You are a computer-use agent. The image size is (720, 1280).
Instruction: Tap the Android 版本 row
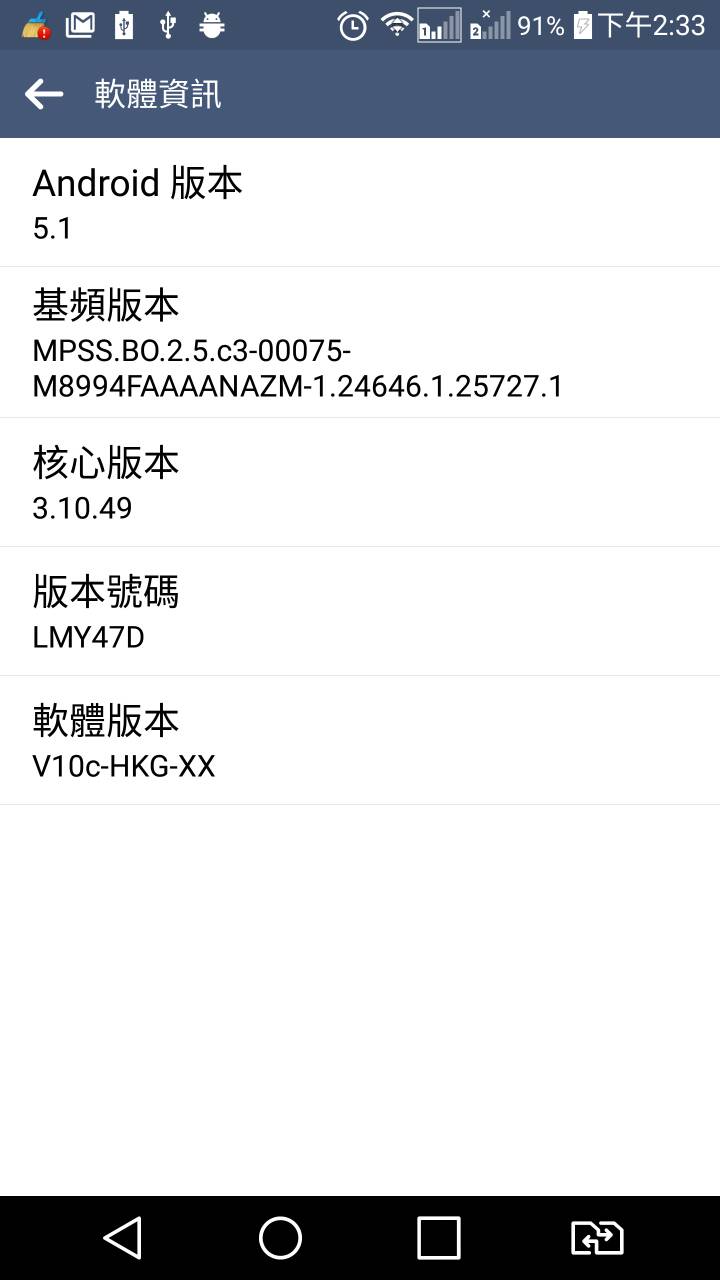(x=360, y=203)
